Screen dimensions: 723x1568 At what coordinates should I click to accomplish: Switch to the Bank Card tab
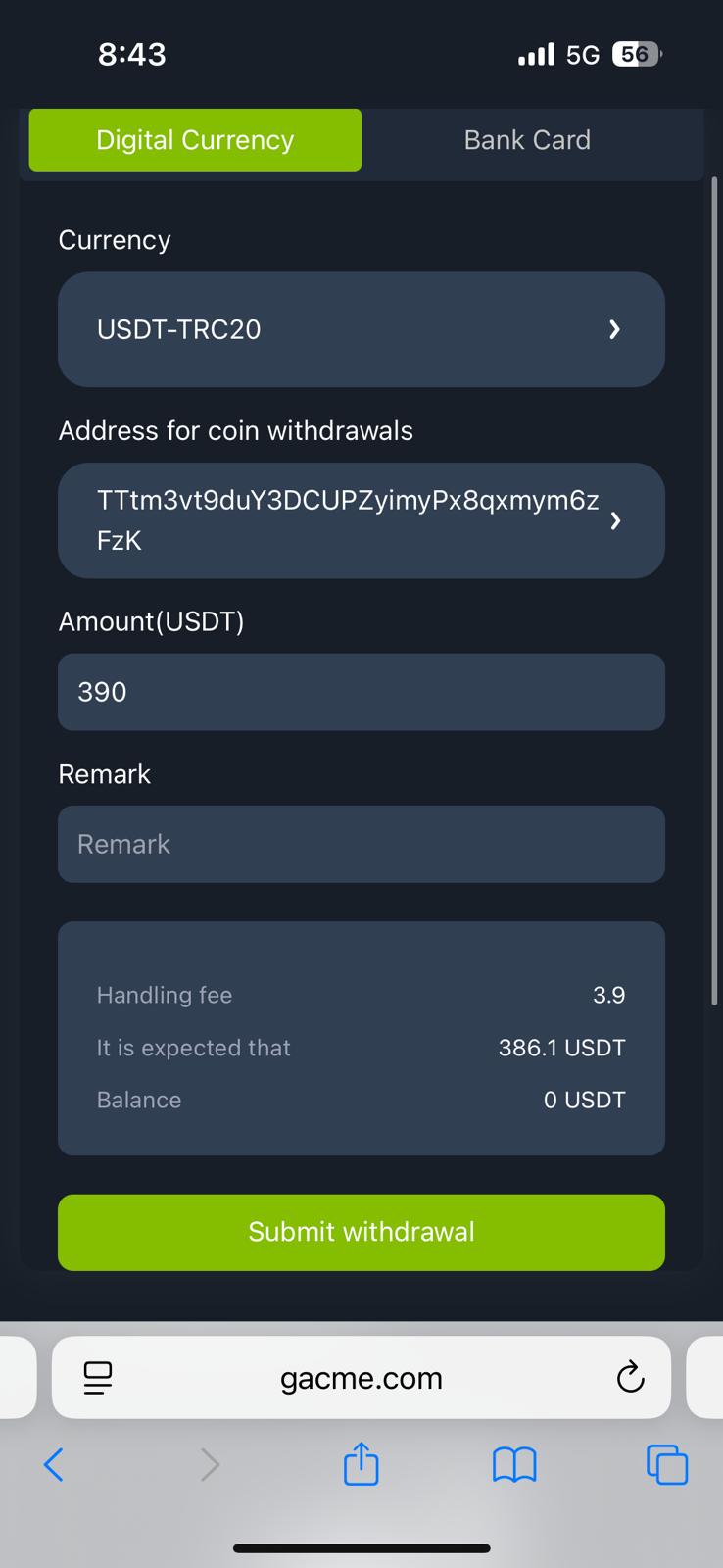[x=527, y=140]
